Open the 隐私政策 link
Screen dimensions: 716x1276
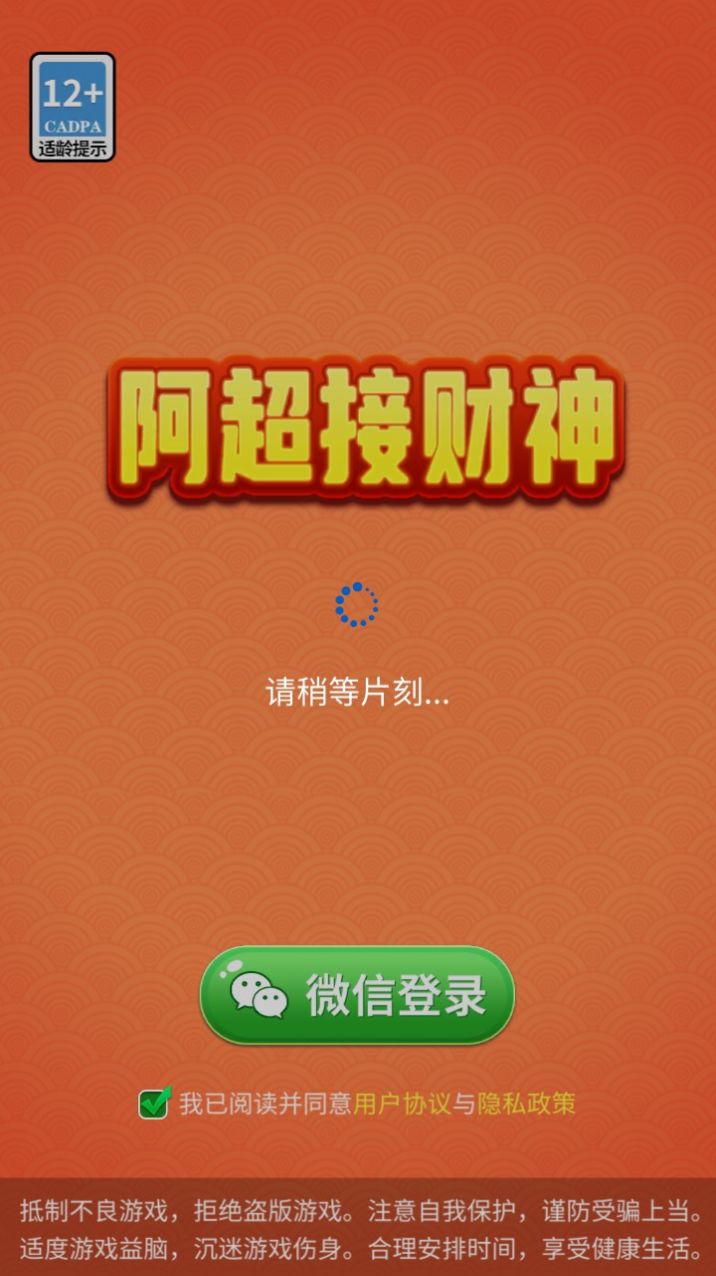click(x=526, y=1104)
